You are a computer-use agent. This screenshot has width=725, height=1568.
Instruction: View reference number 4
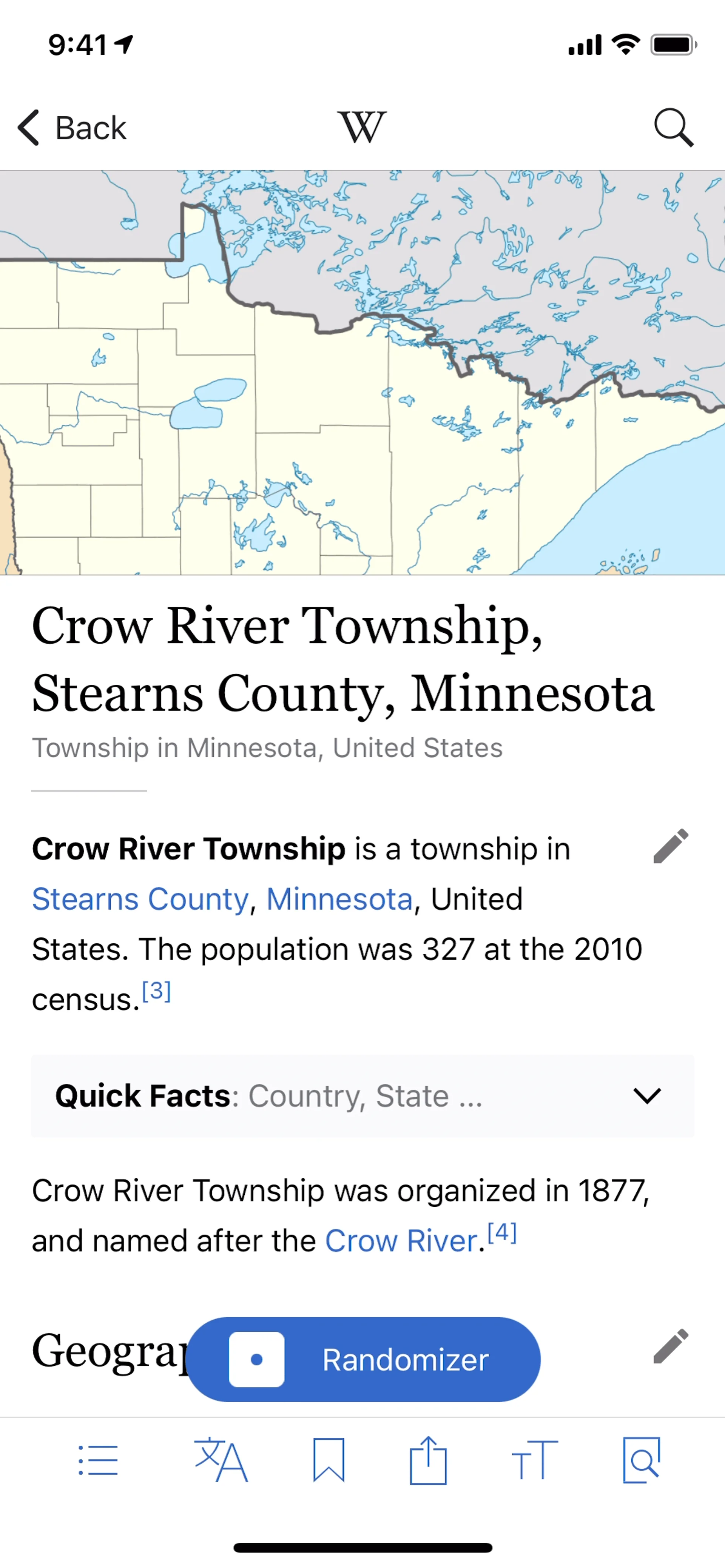click(501, 1232)
